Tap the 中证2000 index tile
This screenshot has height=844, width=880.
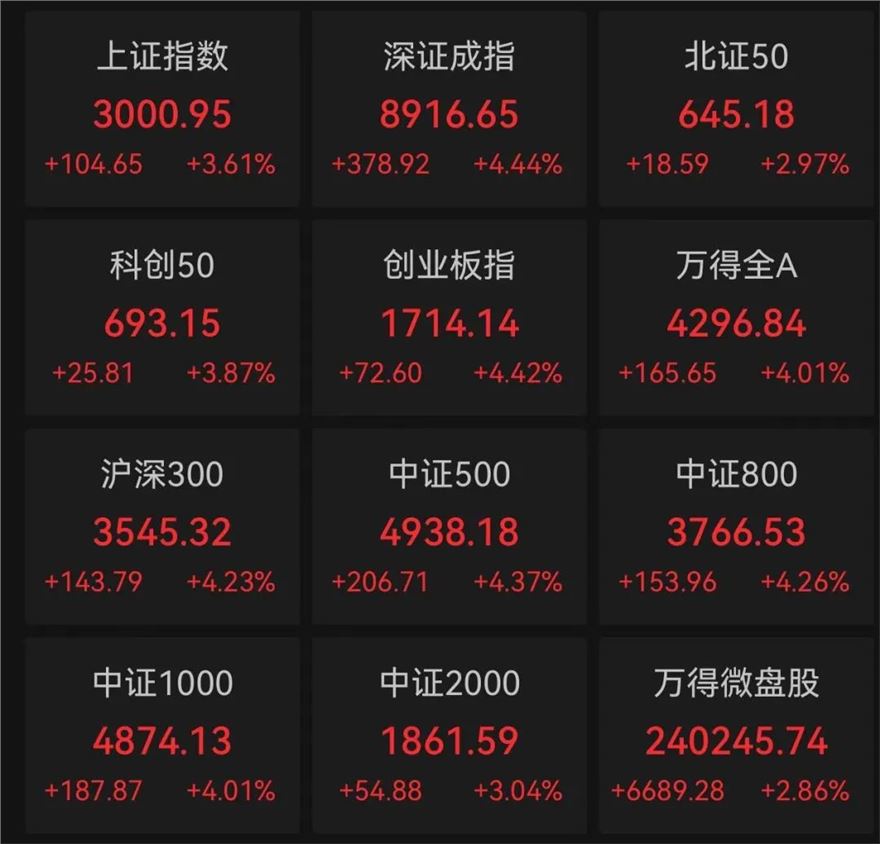coord(449,737)
